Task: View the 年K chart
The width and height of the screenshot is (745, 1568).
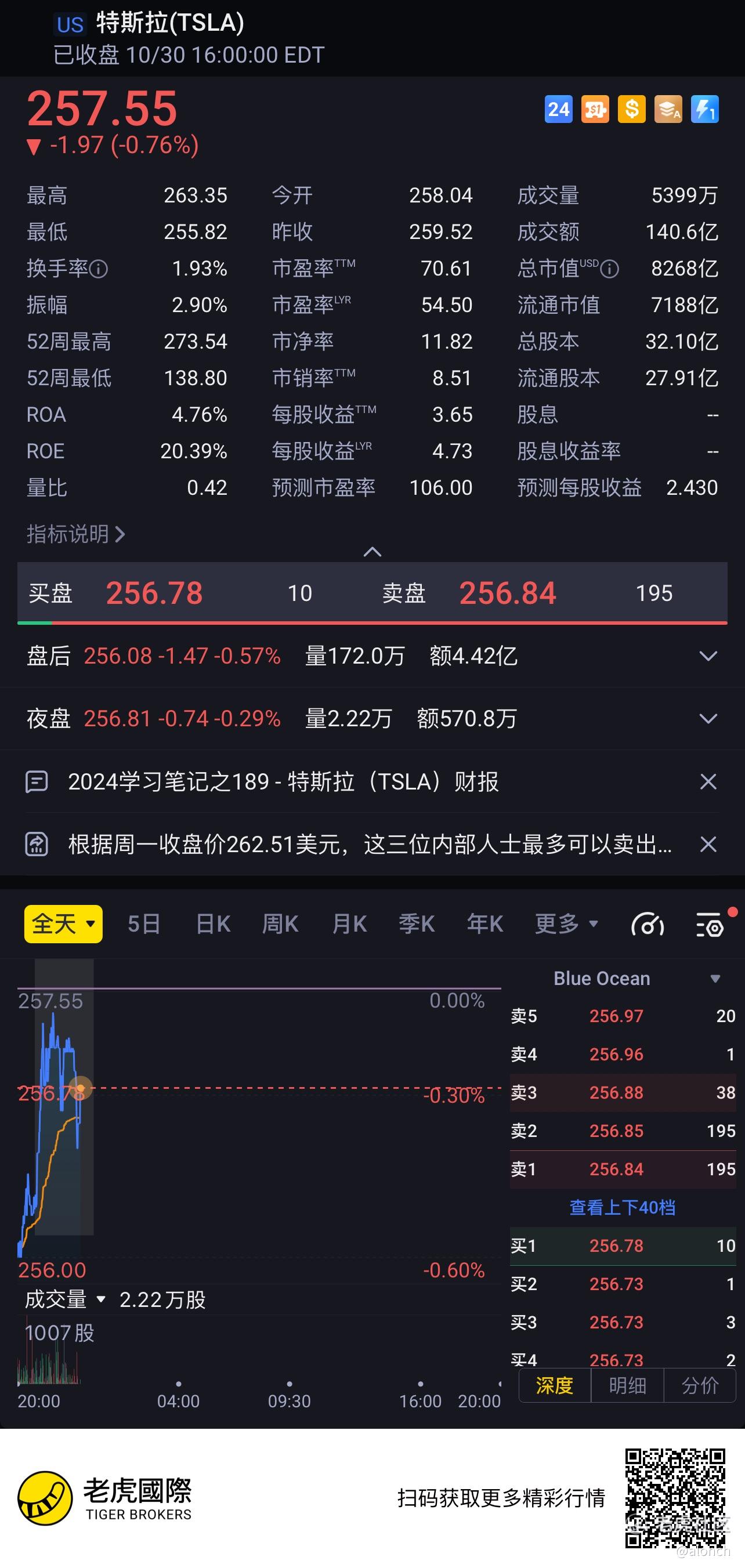Action: pos(484,924)
